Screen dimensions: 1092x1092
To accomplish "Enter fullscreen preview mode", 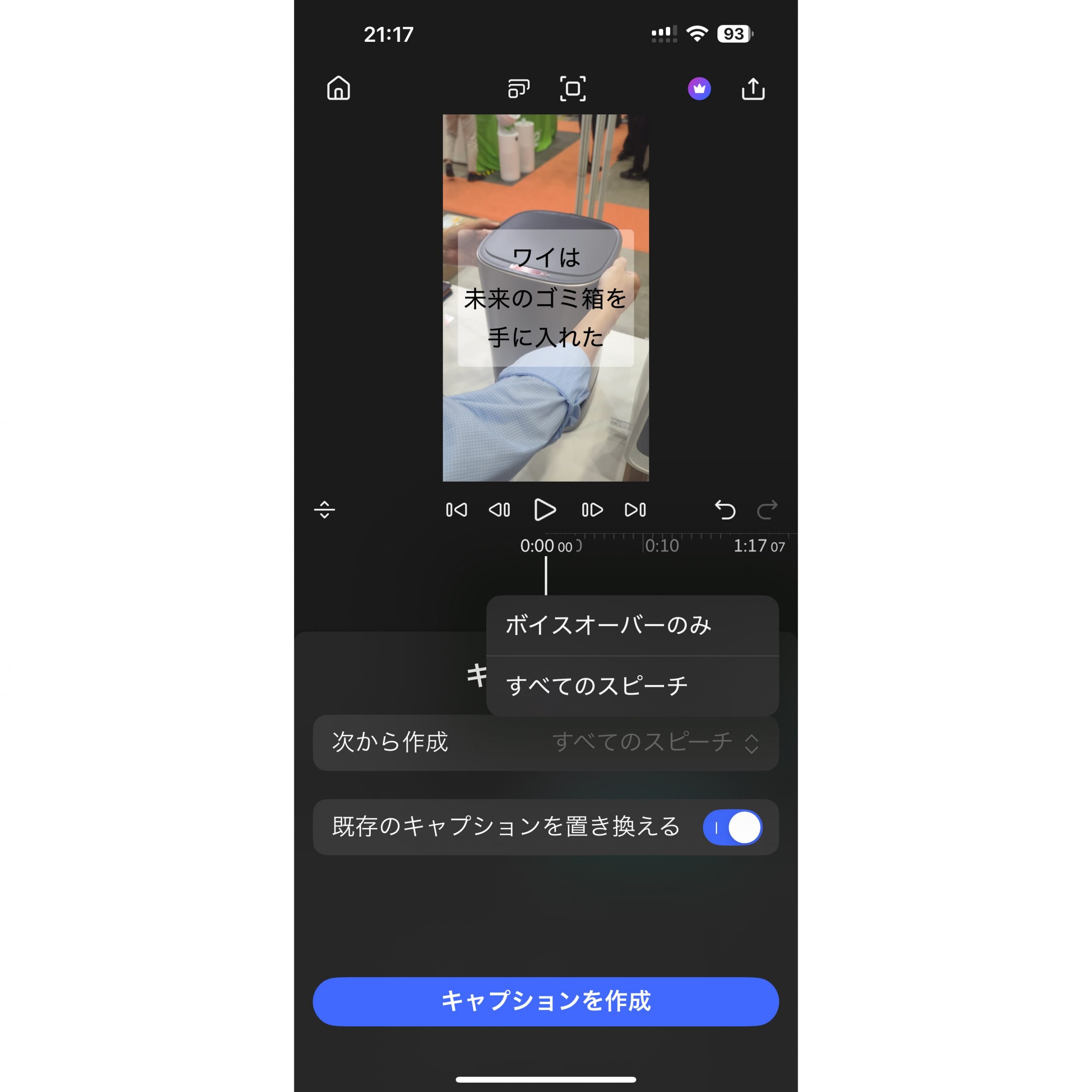I will (572, 89).
